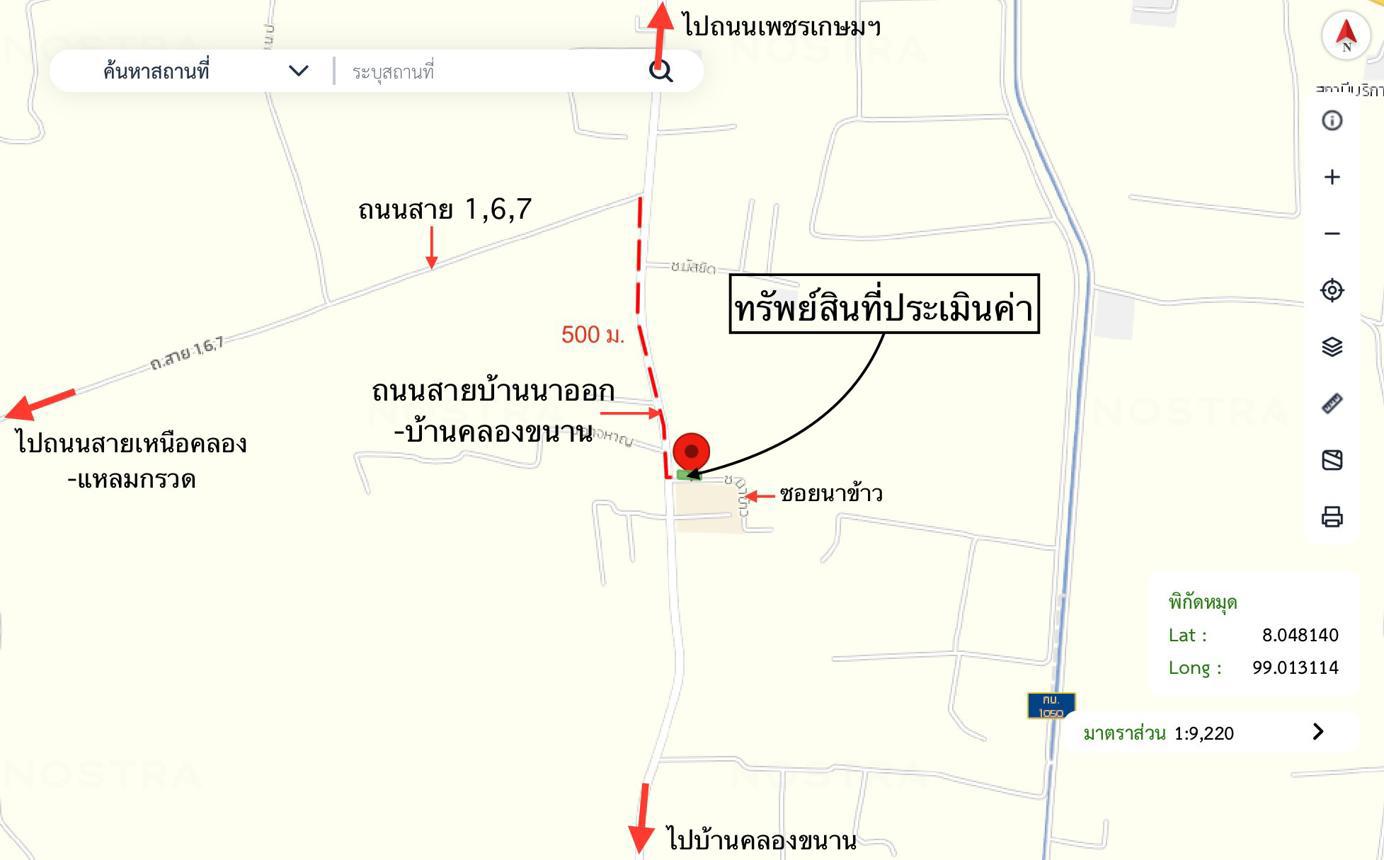1384x860 pixels.
Task: Tap the red location pin
Action: click(691, 453)
